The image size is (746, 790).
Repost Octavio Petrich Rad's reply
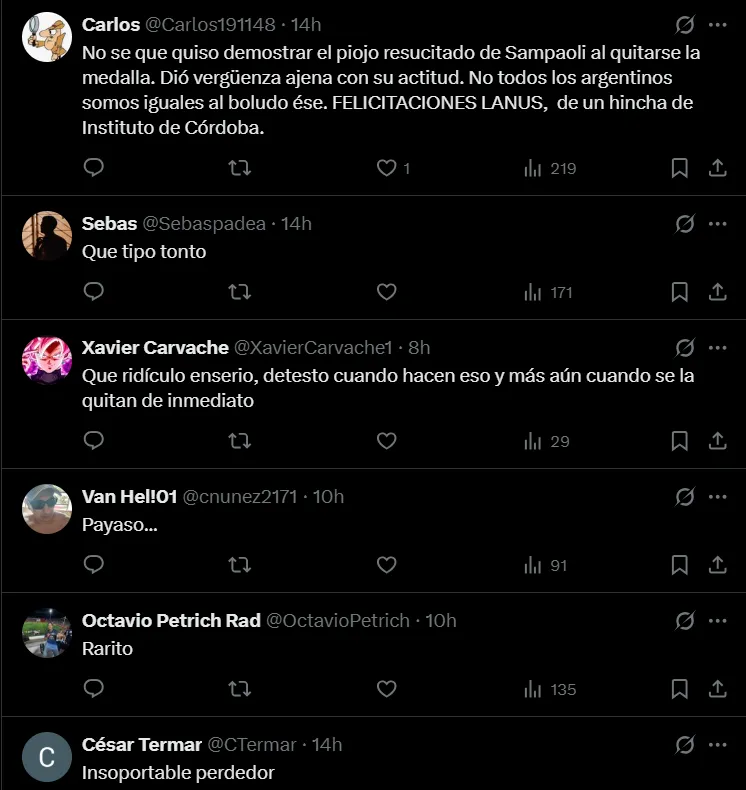239,689
